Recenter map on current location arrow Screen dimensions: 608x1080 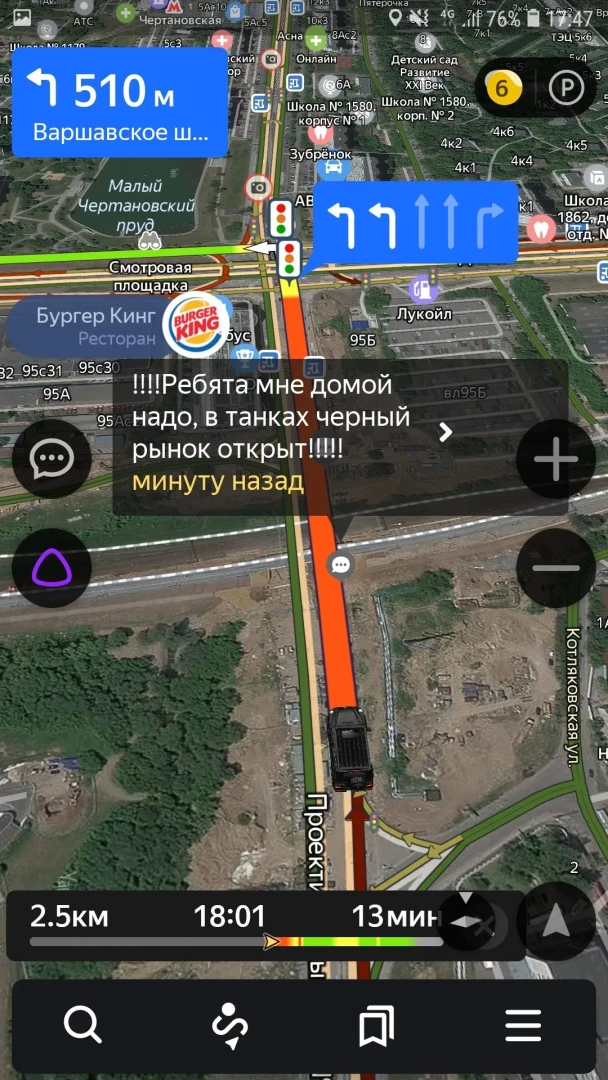[x=555, y=922]
